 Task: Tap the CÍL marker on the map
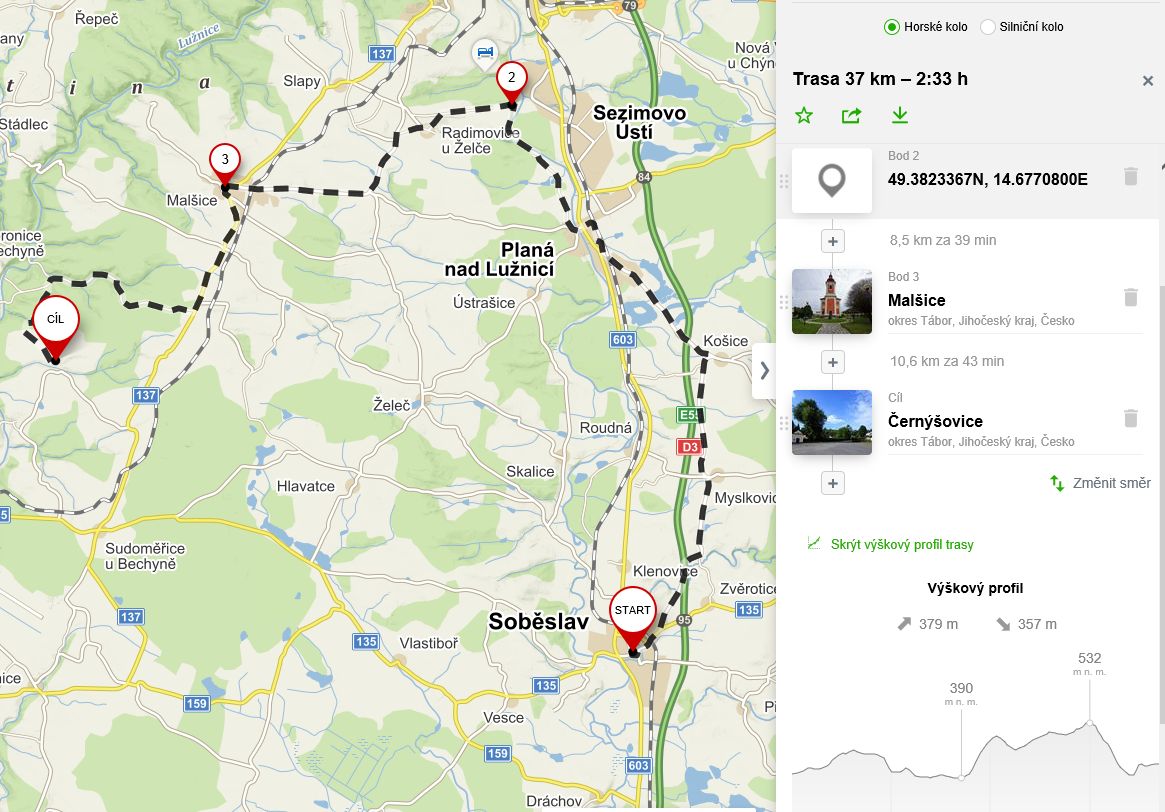click(55, 319)
